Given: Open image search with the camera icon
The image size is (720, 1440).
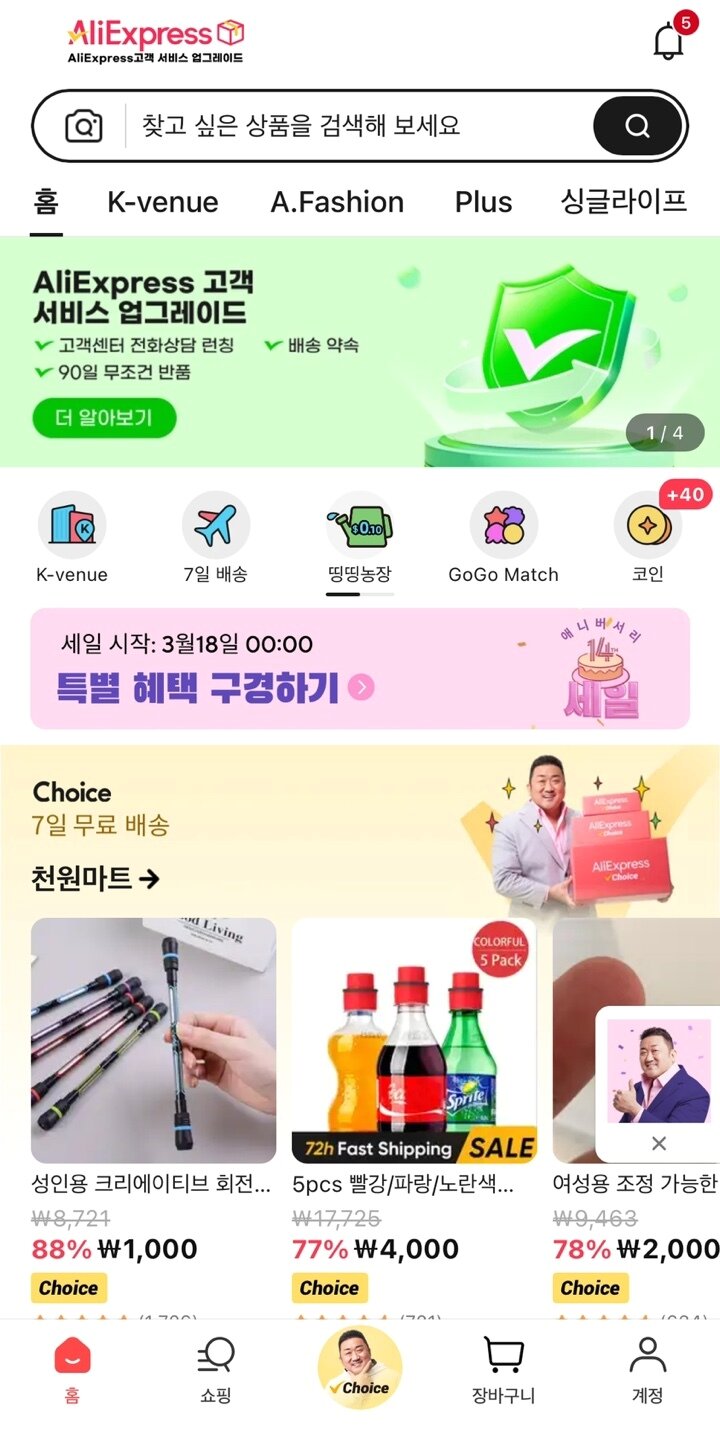Looking at the screenshot, I should tap(85, 124).
